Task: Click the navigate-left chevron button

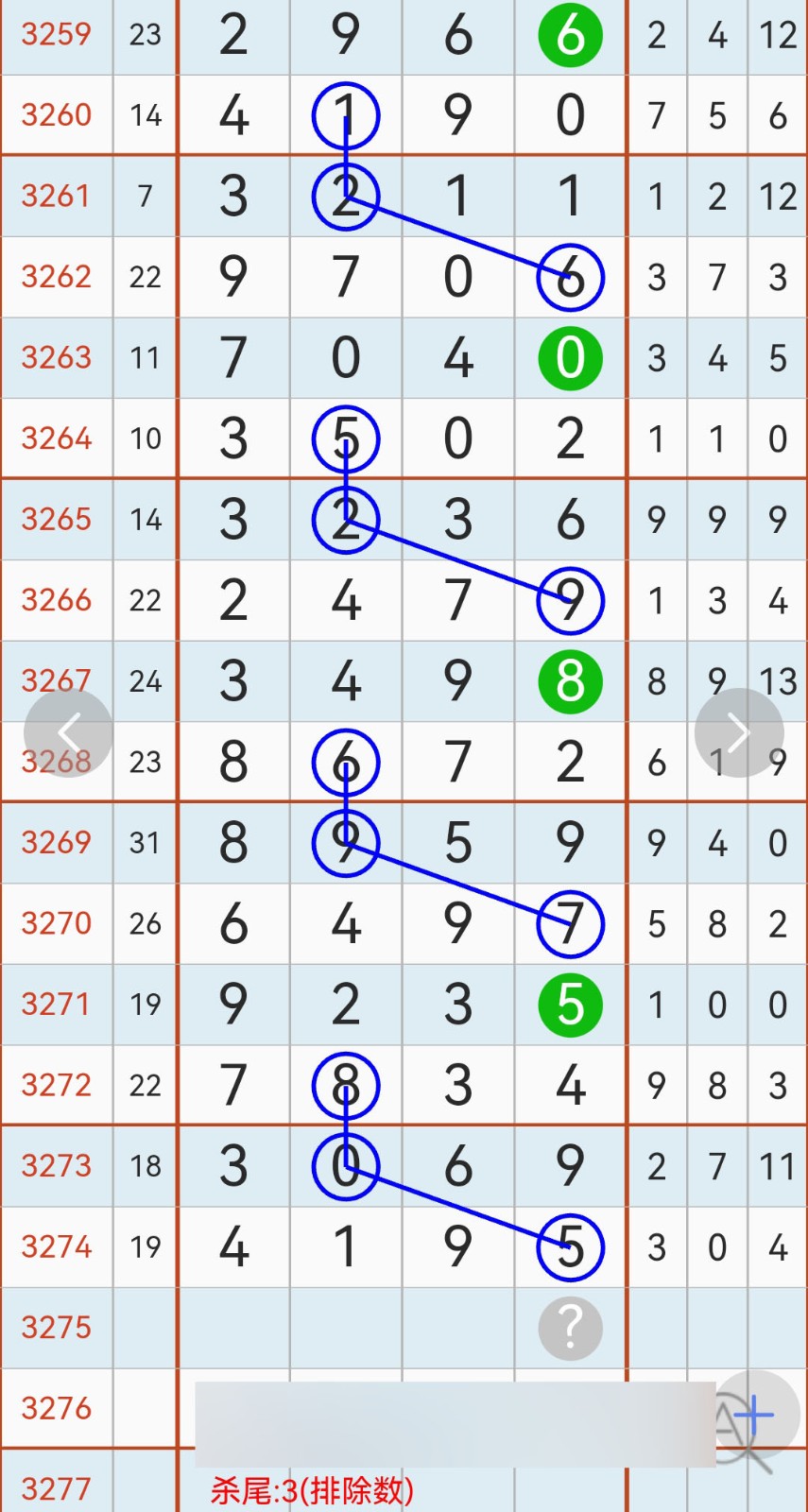Action: [68, 732]
